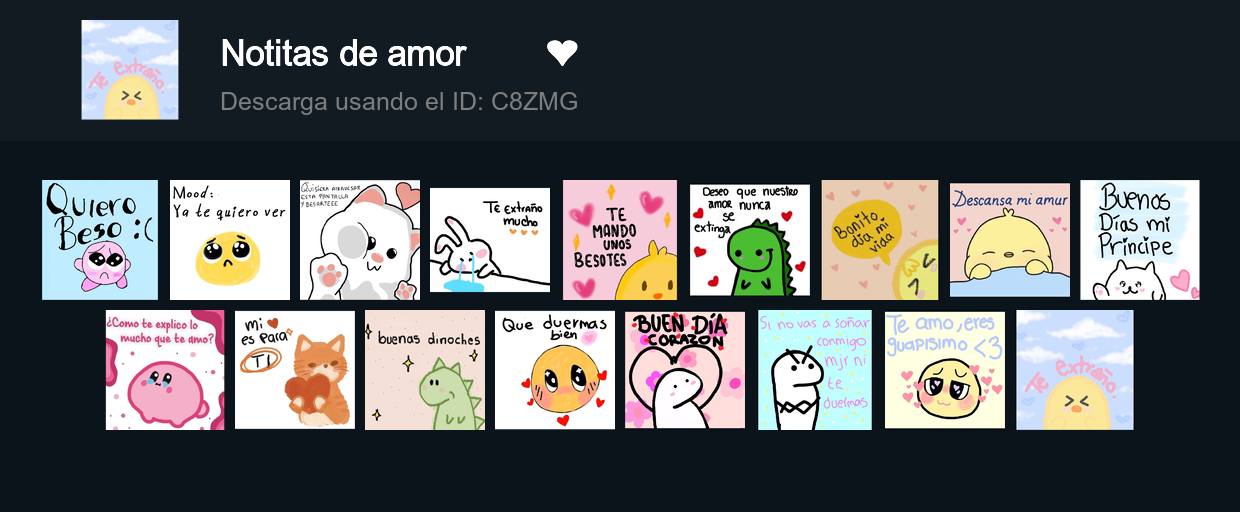Pick the "Descansa mi amur" sticker

(1010, 240)
